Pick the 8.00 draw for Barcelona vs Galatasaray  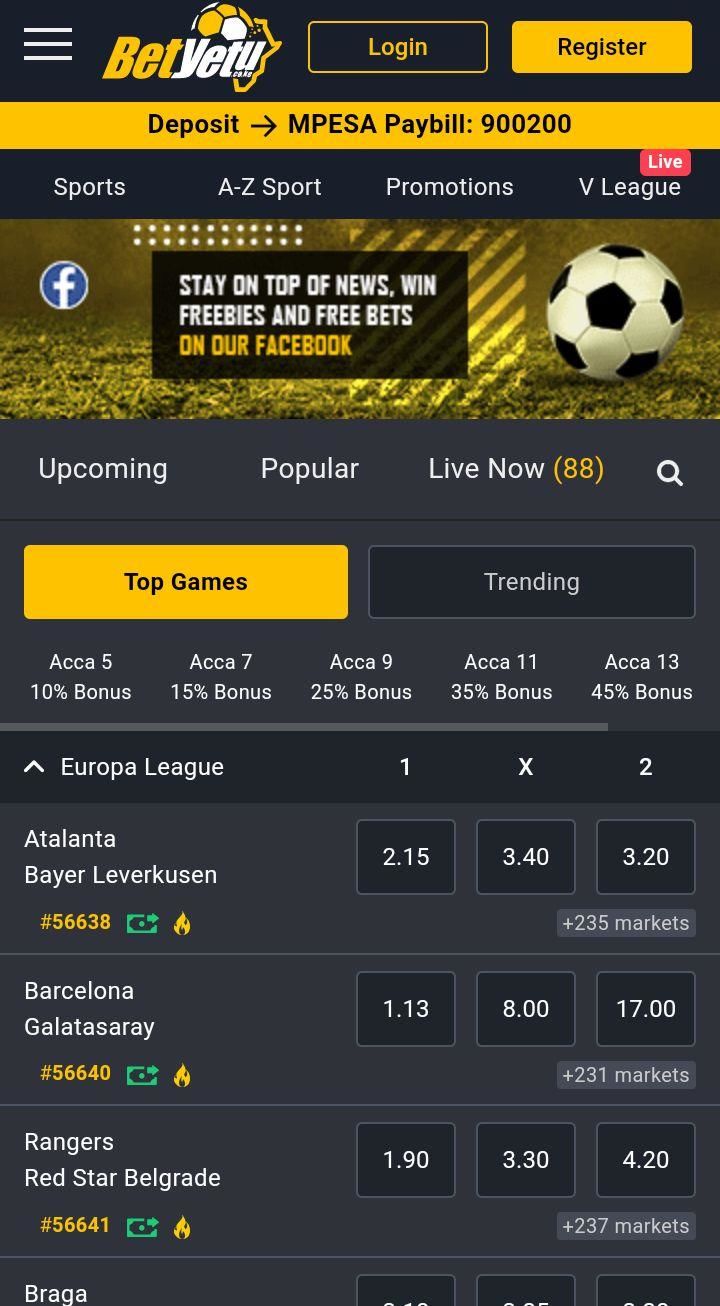(526, 1009)
